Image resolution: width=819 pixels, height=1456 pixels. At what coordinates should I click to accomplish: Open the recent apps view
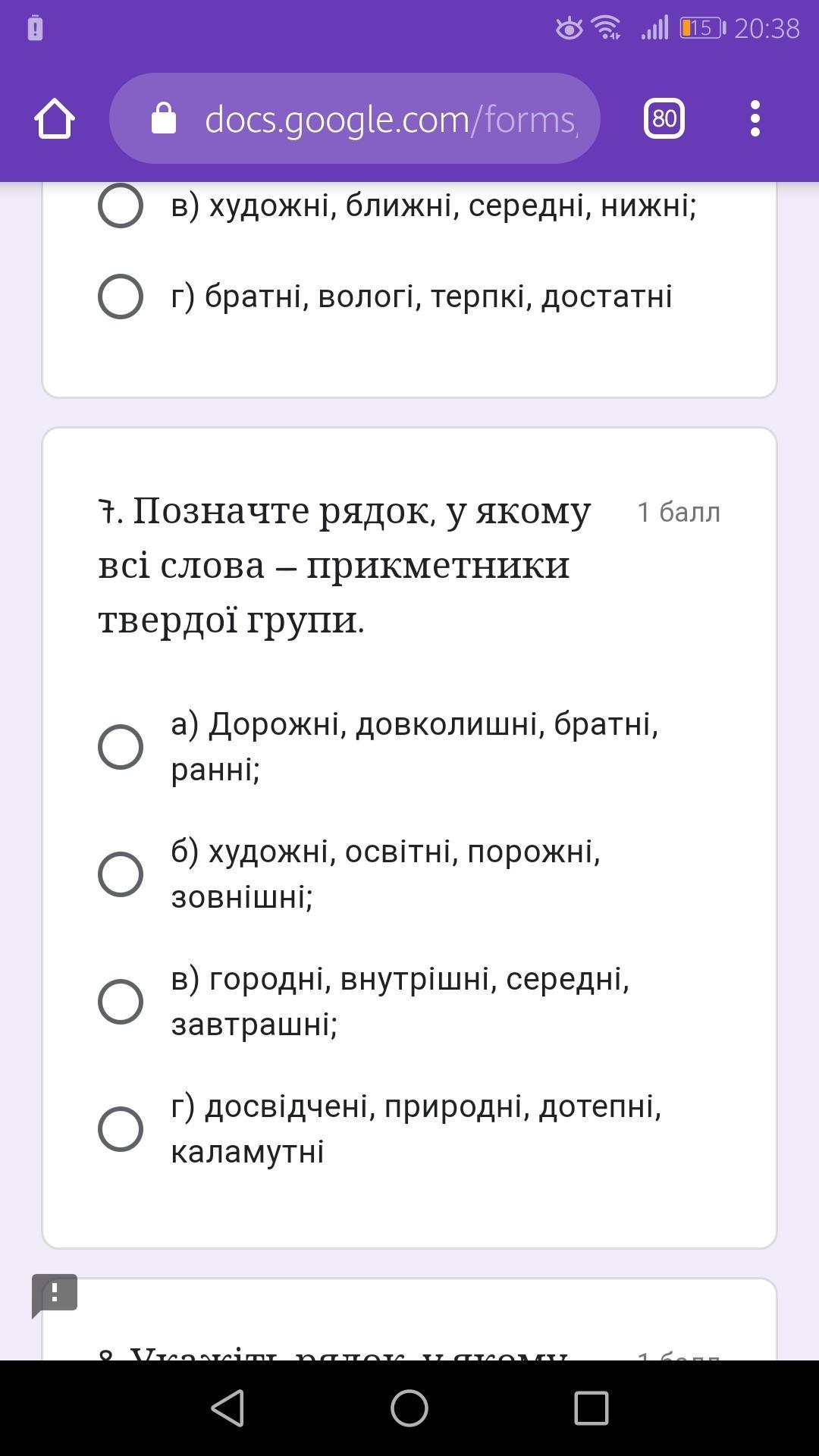[x=591, y=1408]
